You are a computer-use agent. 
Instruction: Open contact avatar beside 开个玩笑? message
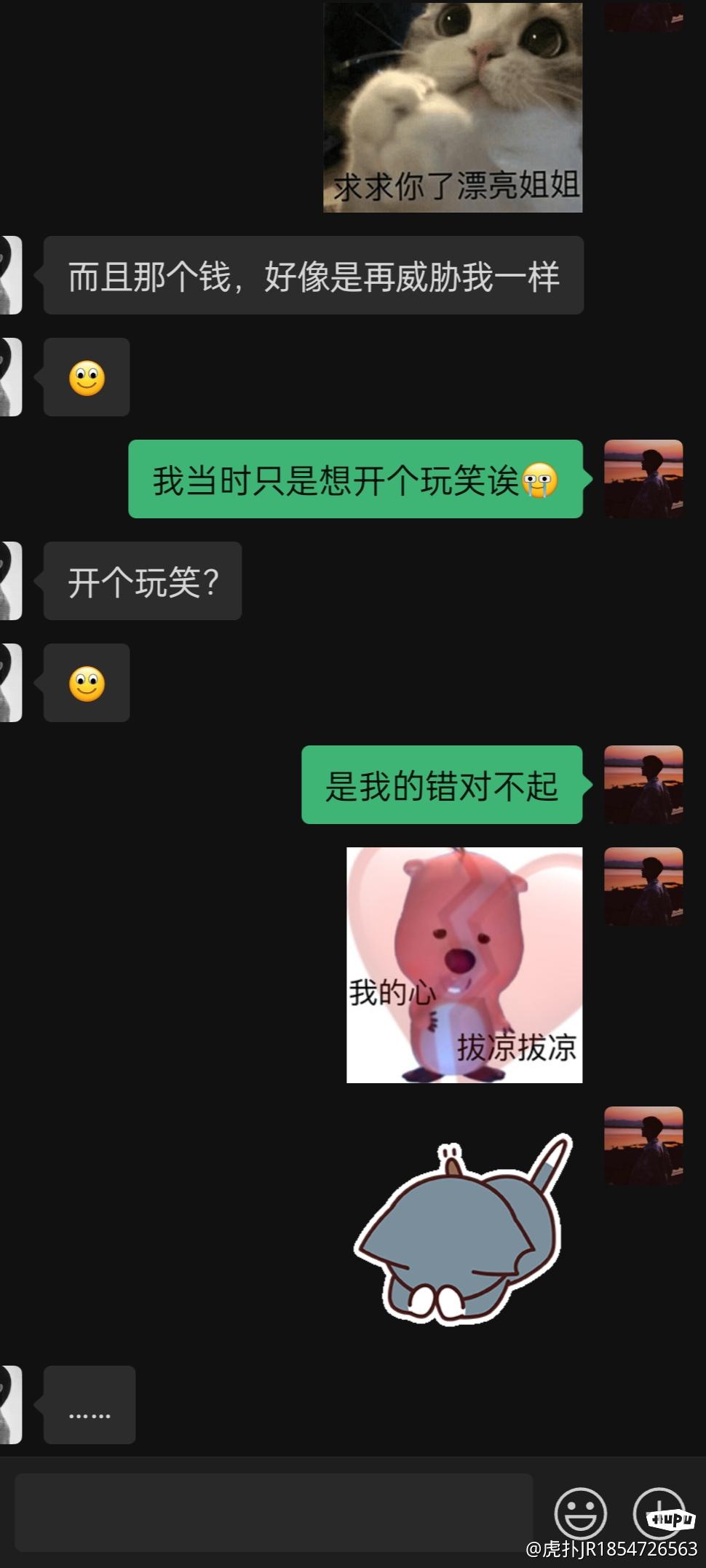pyautogui.click(x=10, y=581)
